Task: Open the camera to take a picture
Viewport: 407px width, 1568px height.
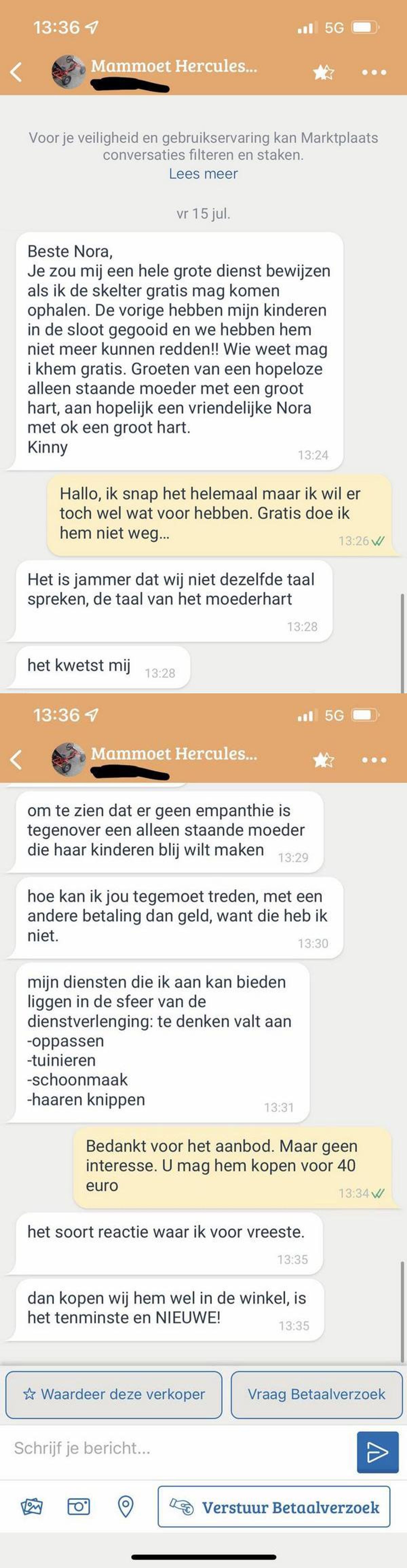Action: point(78,1507)
